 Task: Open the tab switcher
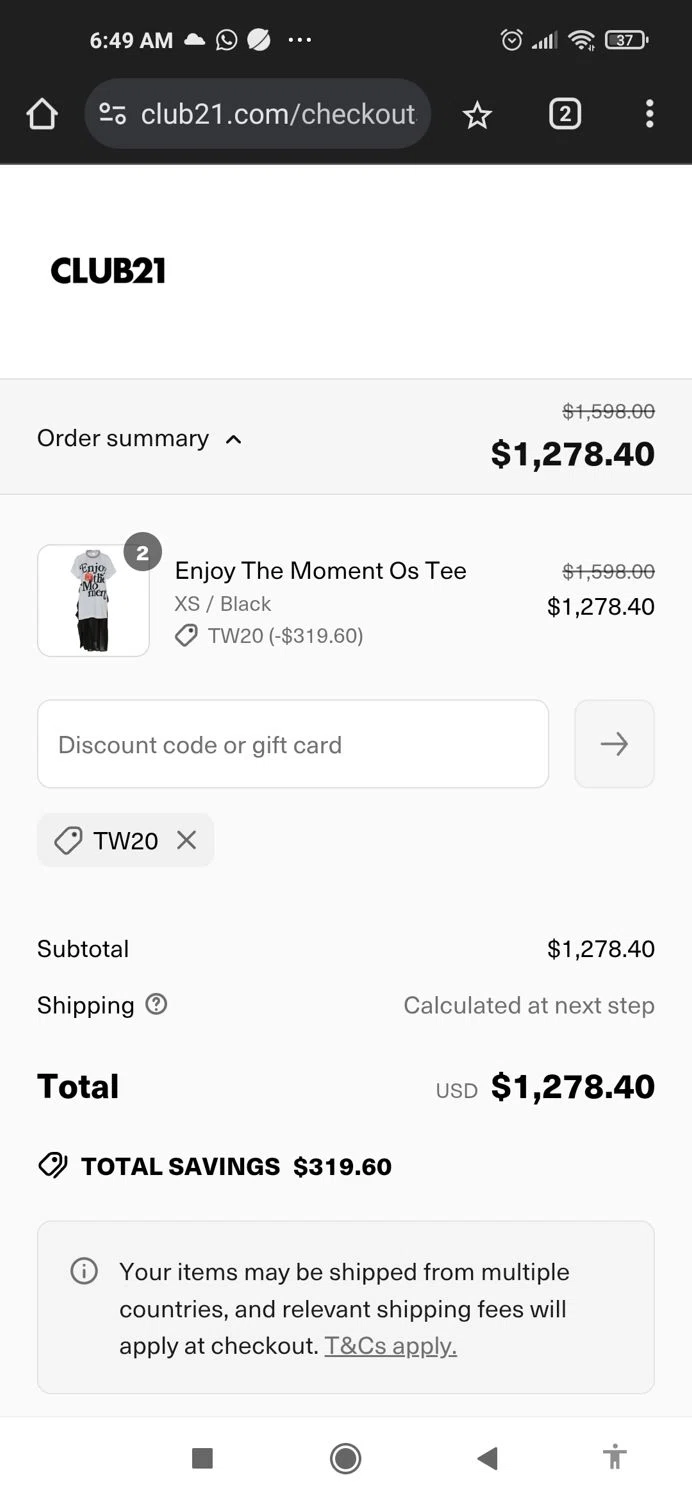point(564,115)
